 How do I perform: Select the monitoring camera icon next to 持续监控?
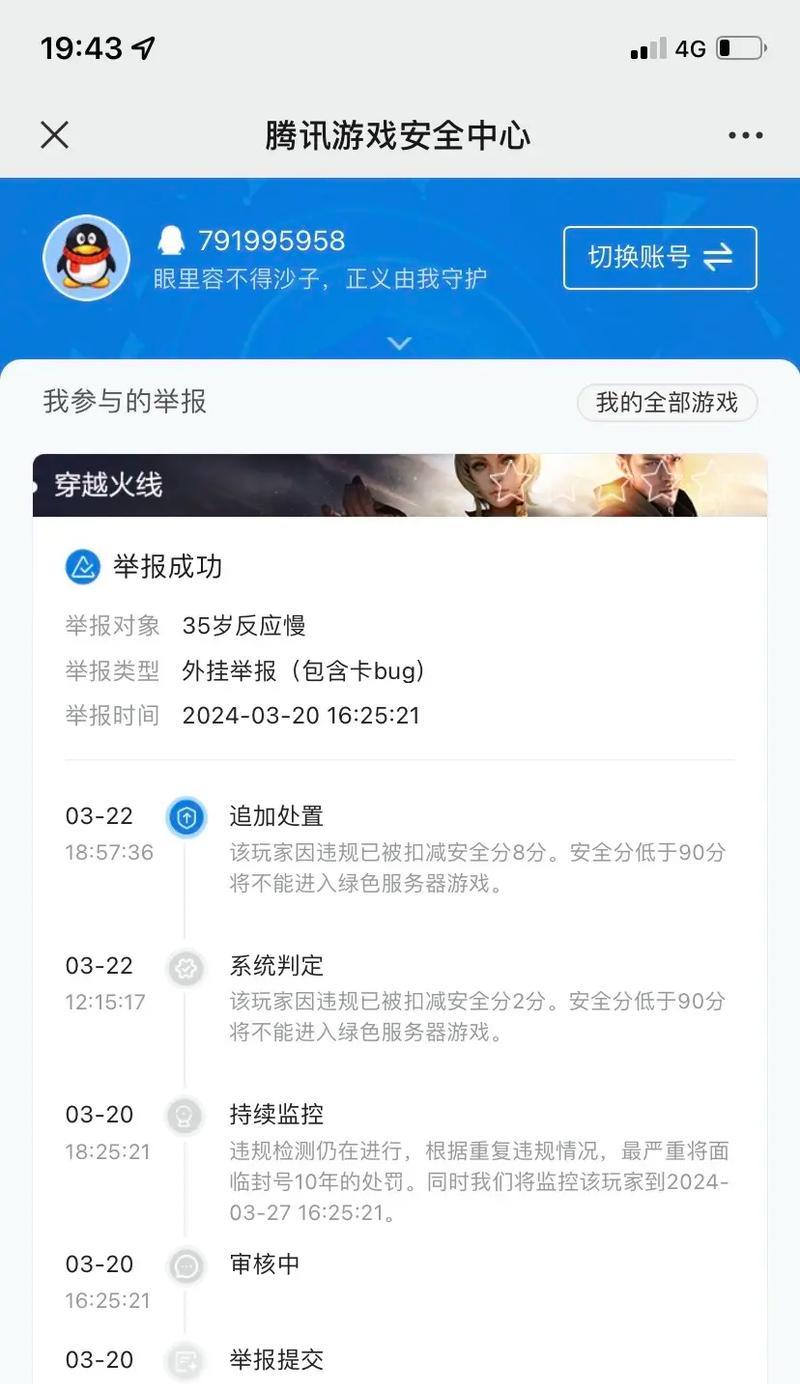coord(185,1117)
